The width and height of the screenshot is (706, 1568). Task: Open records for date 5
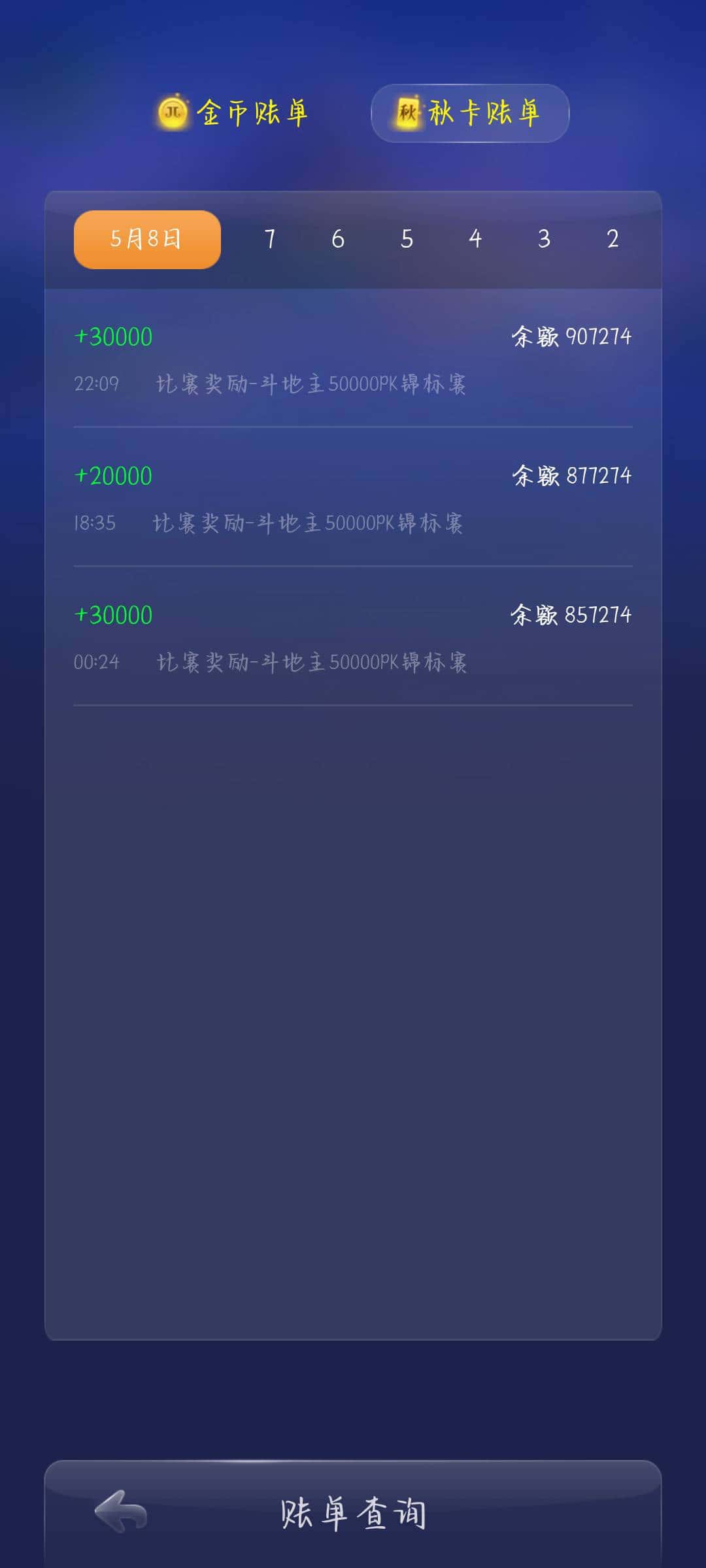click(407, 239)
